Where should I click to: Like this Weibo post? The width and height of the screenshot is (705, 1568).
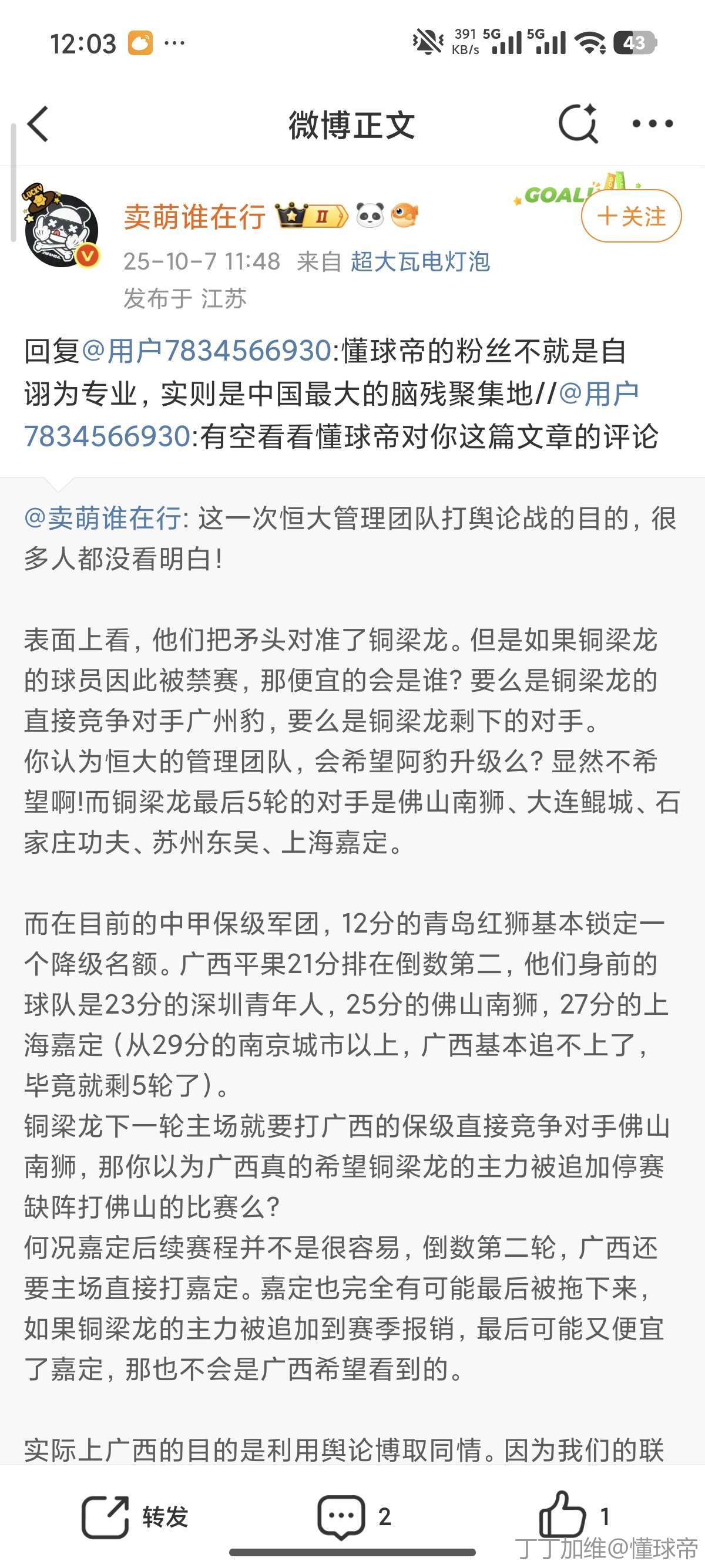(573, 1516)
